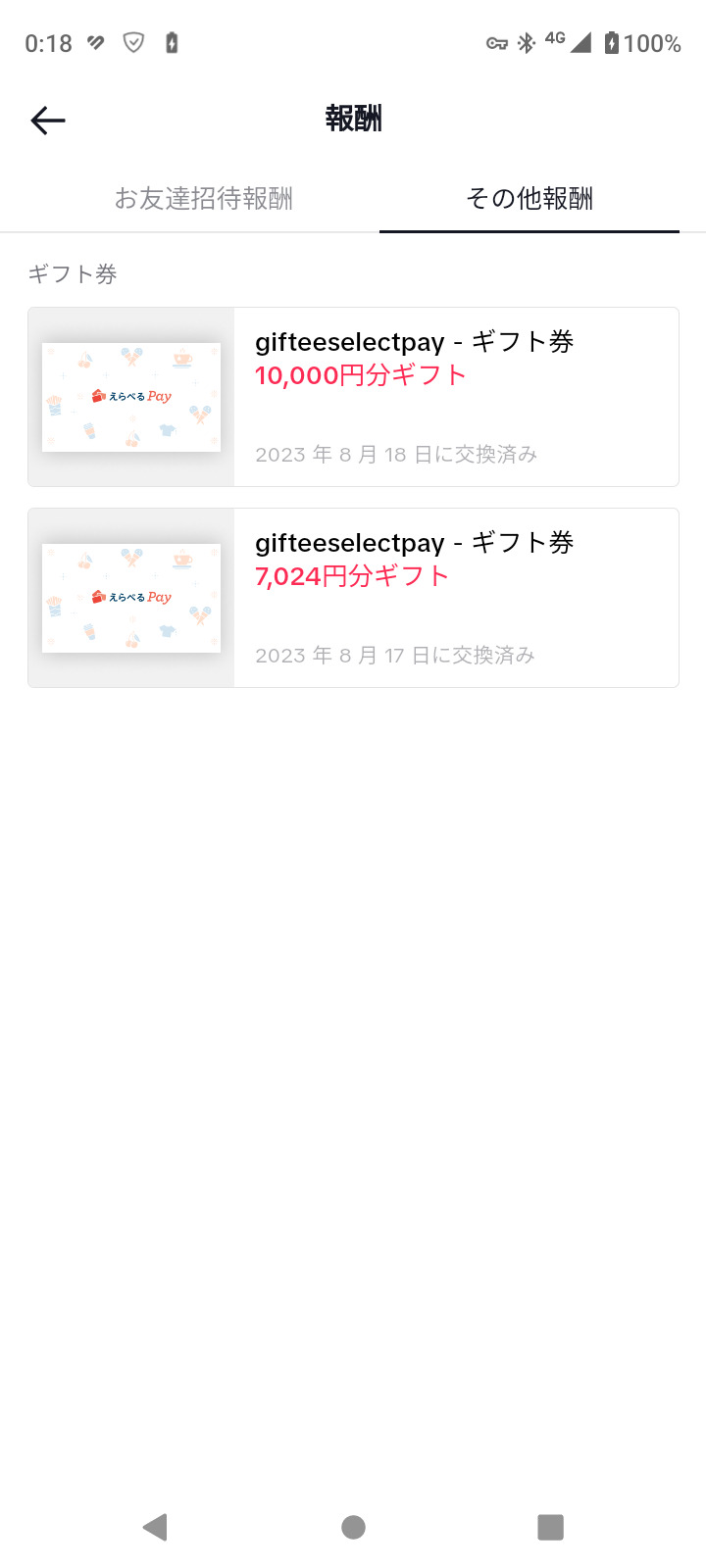Tap the system home button
The width and height of the screenshot is (706, 1568).
point(353,1527)
